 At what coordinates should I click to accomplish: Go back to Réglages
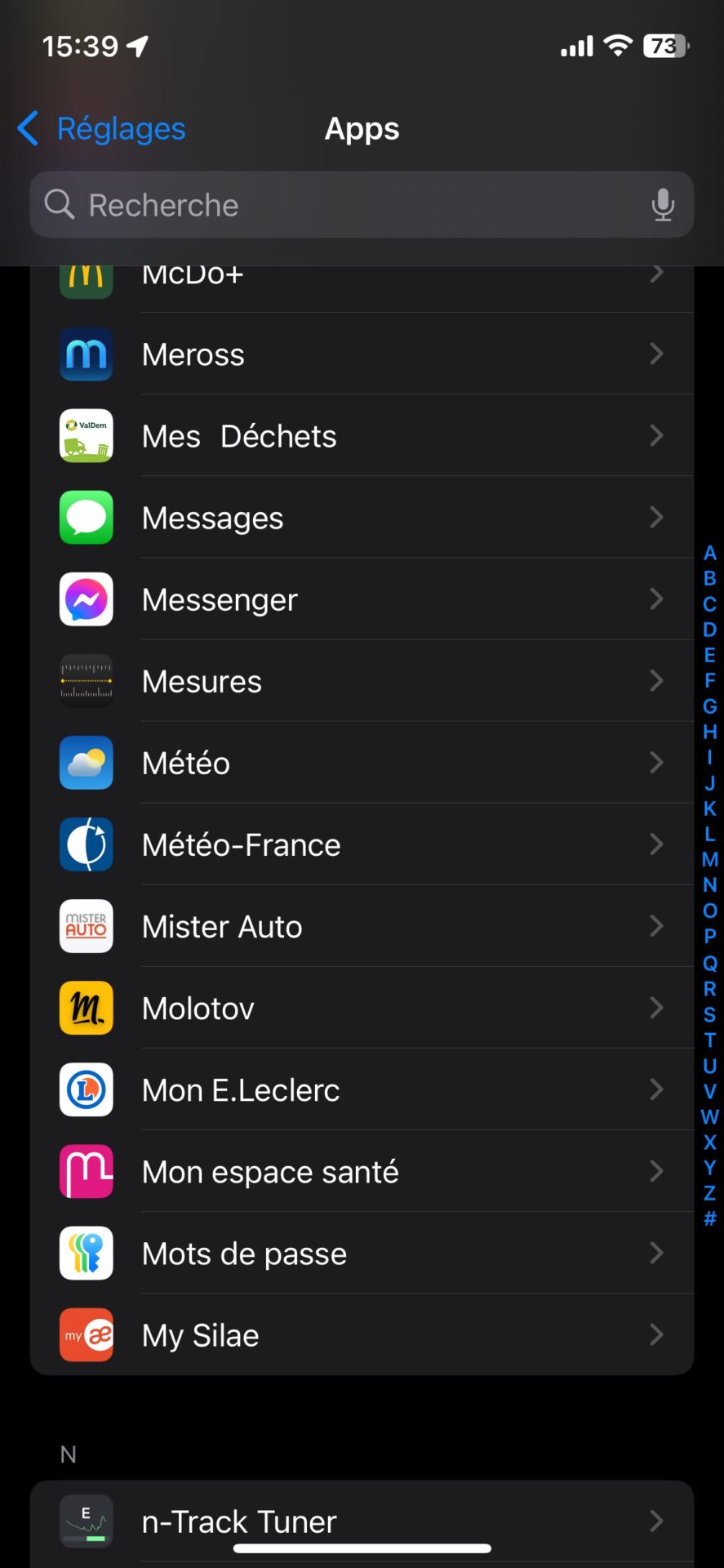pyautogui.click(x=103, y=129)
